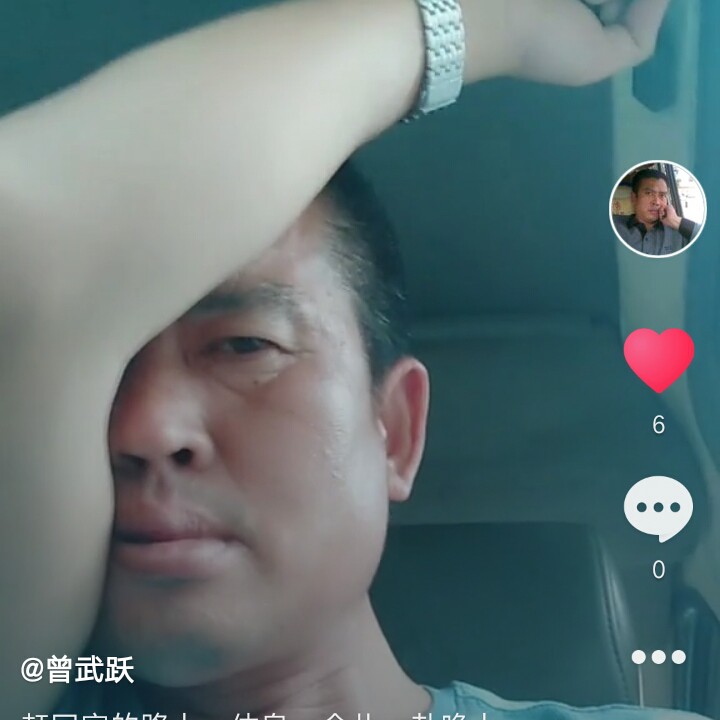
Task: Open the @曾武跃 username profile
Action: [x=78, y=669]
